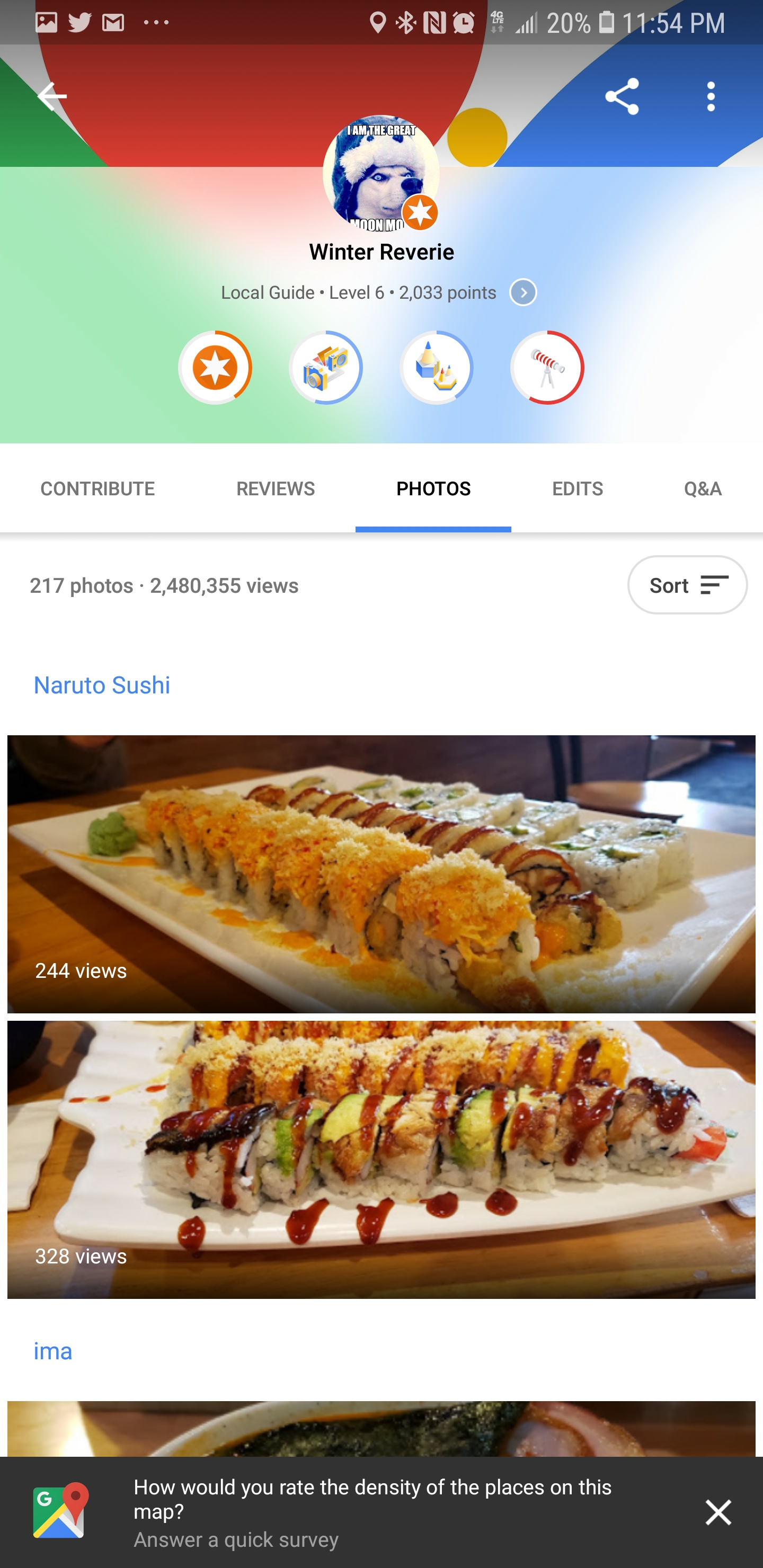Open the Naruto Sushi place link
Screen dimensions: 763x1568
tap(102, 685)
